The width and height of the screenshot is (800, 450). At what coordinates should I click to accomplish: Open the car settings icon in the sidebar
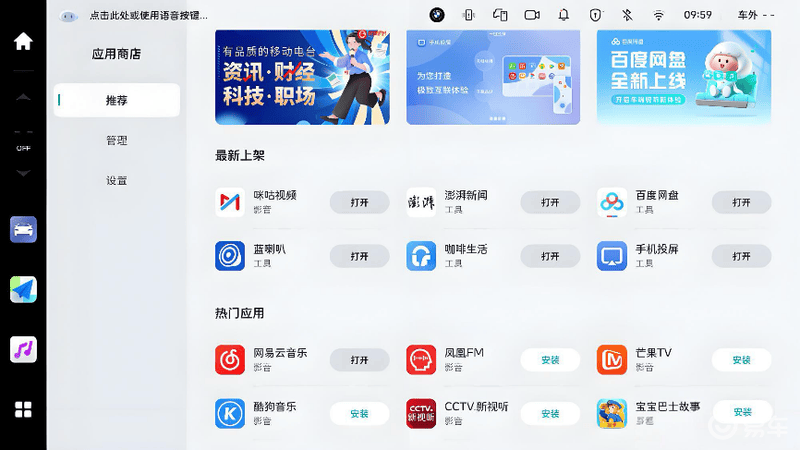click(23, 229)
